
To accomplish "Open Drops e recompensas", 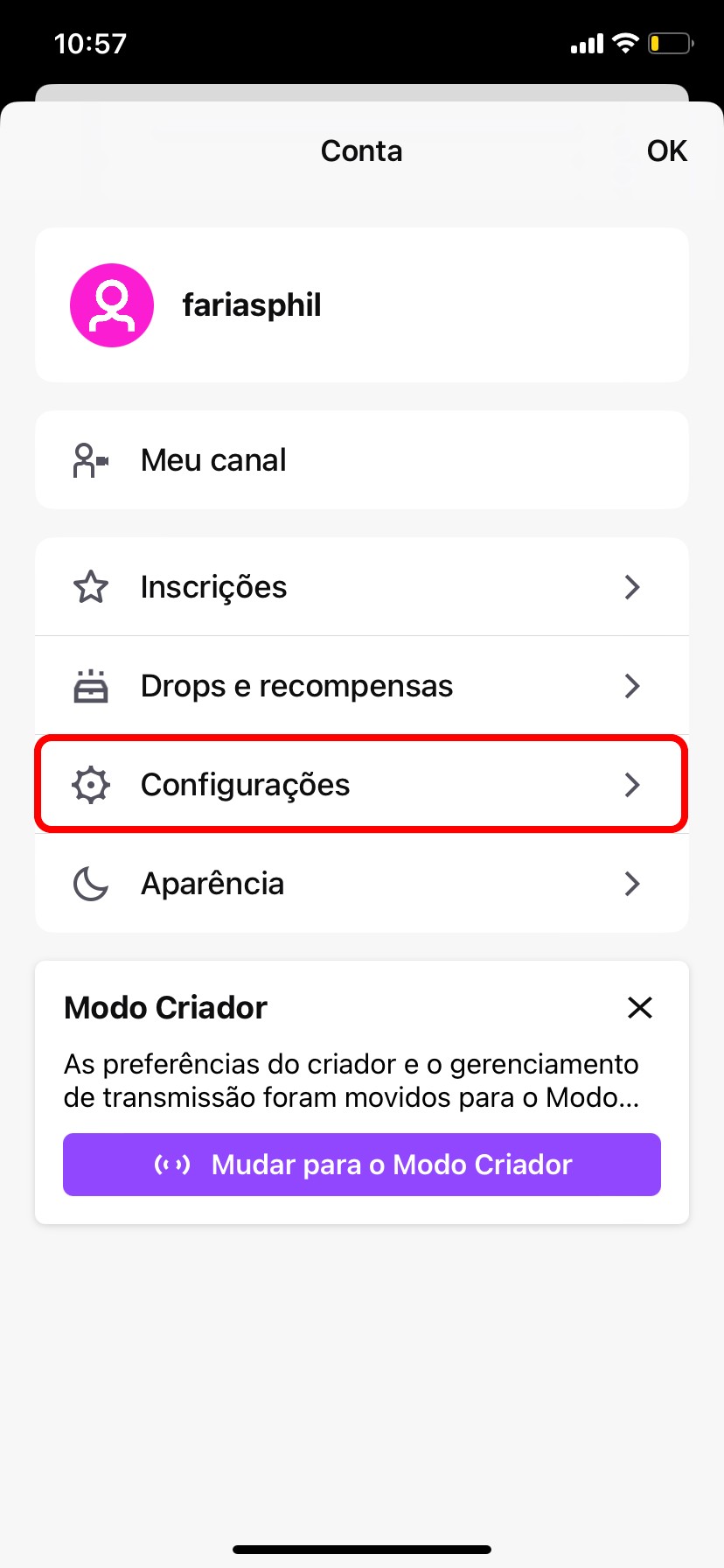I will [361, 686].
